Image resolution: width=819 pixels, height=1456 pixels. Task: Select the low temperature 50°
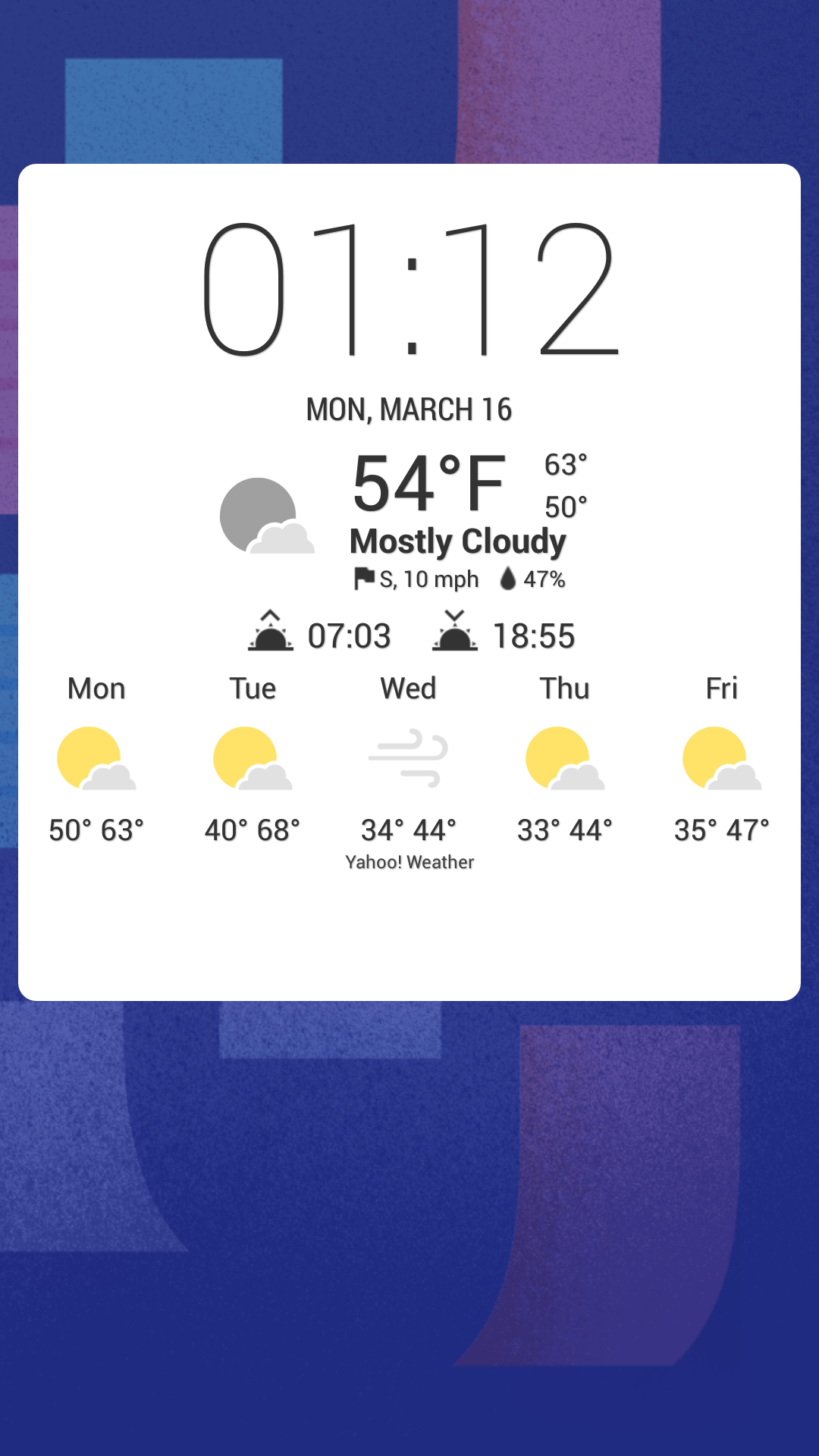(566, 503)
